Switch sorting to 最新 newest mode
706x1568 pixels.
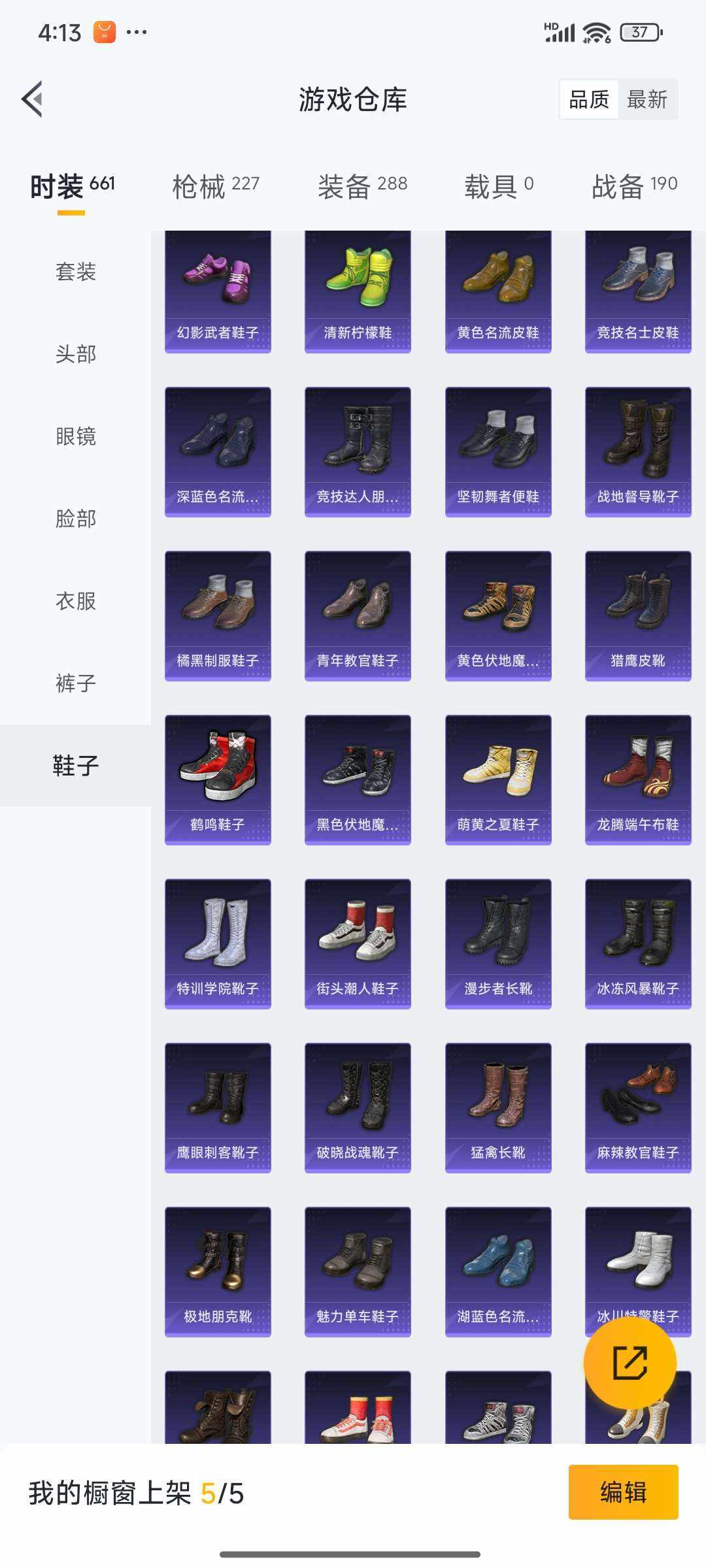click(x=646, y=99)
